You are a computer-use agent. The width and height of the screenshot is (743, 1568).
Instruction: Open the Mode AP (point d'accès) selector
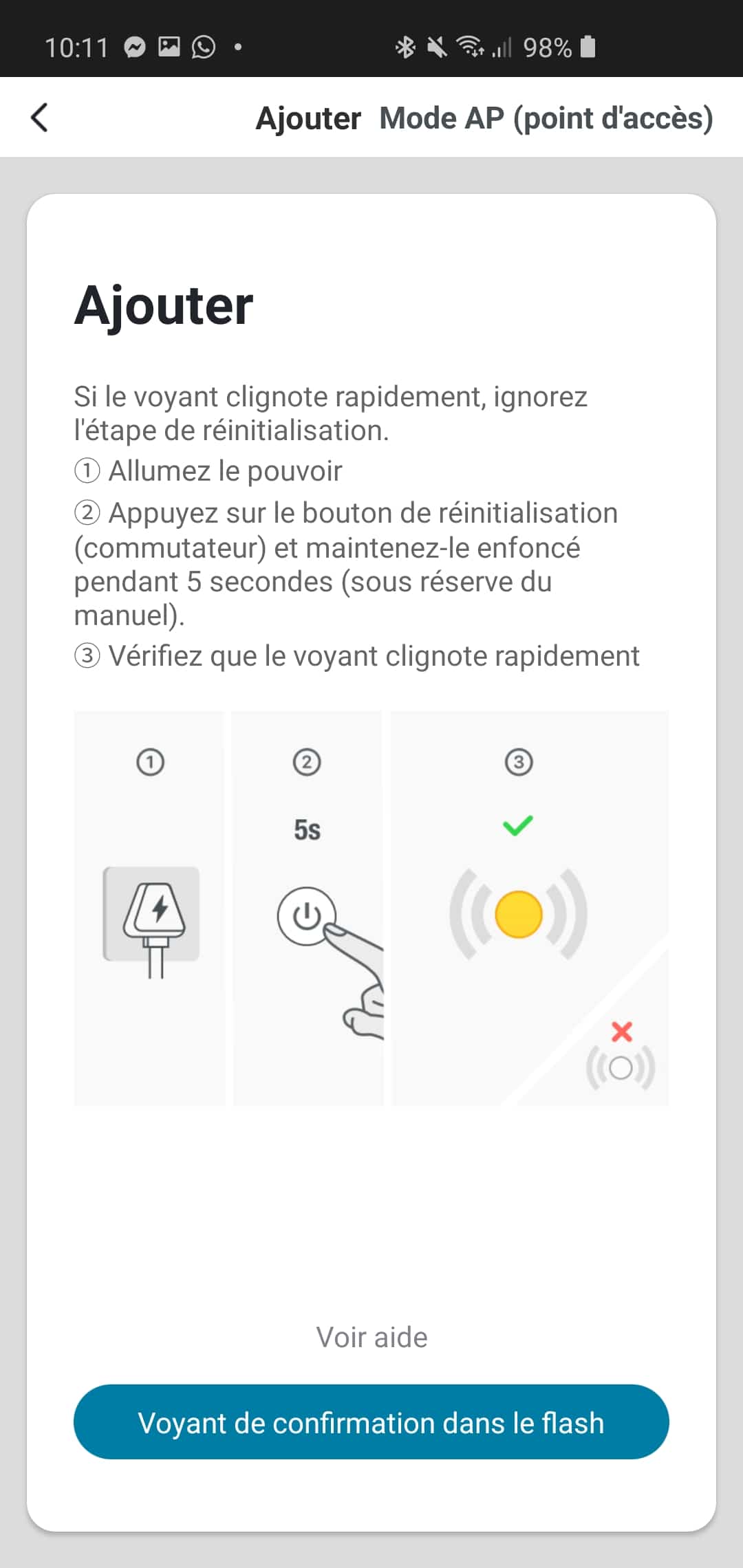[546, 118]
